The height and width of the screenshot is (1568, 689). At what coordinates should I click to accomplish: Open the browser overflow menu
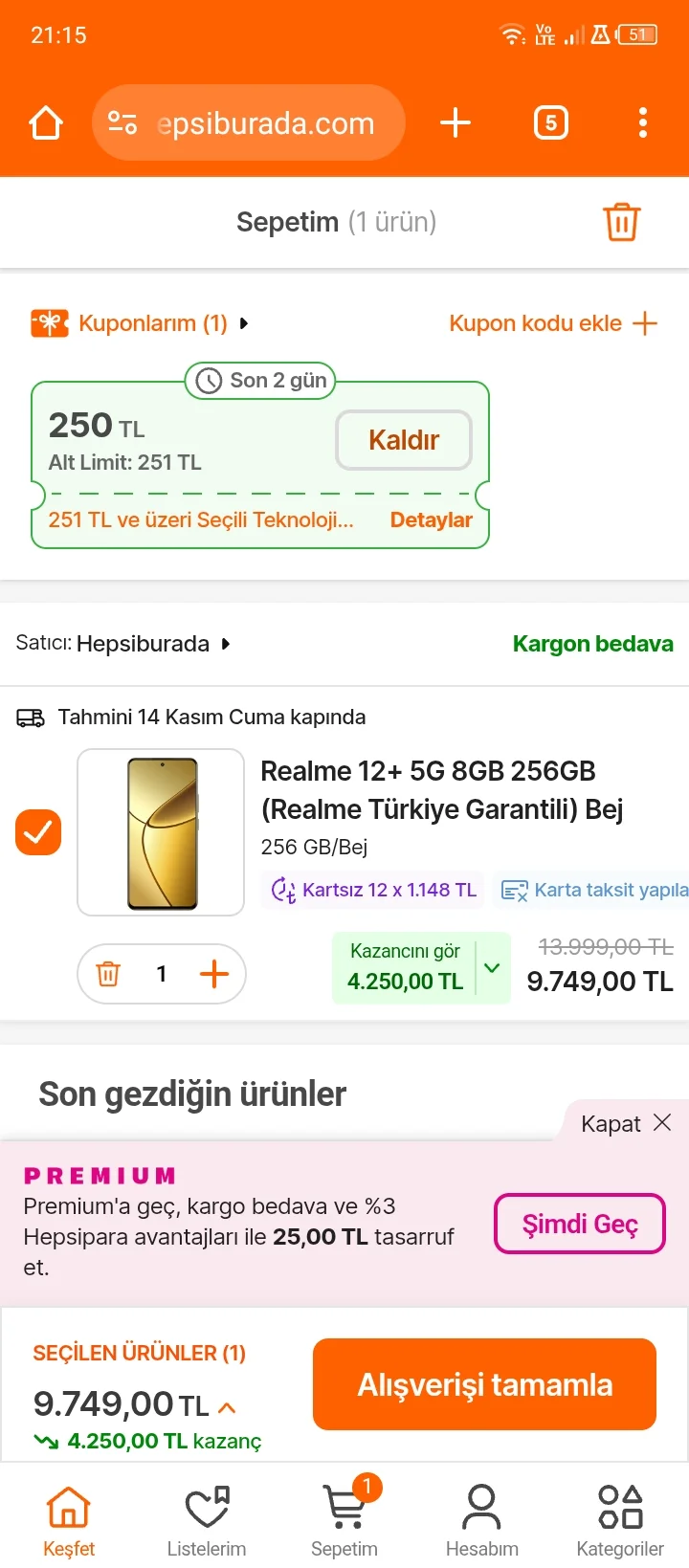pyautogui.click(x=642, y=123)
